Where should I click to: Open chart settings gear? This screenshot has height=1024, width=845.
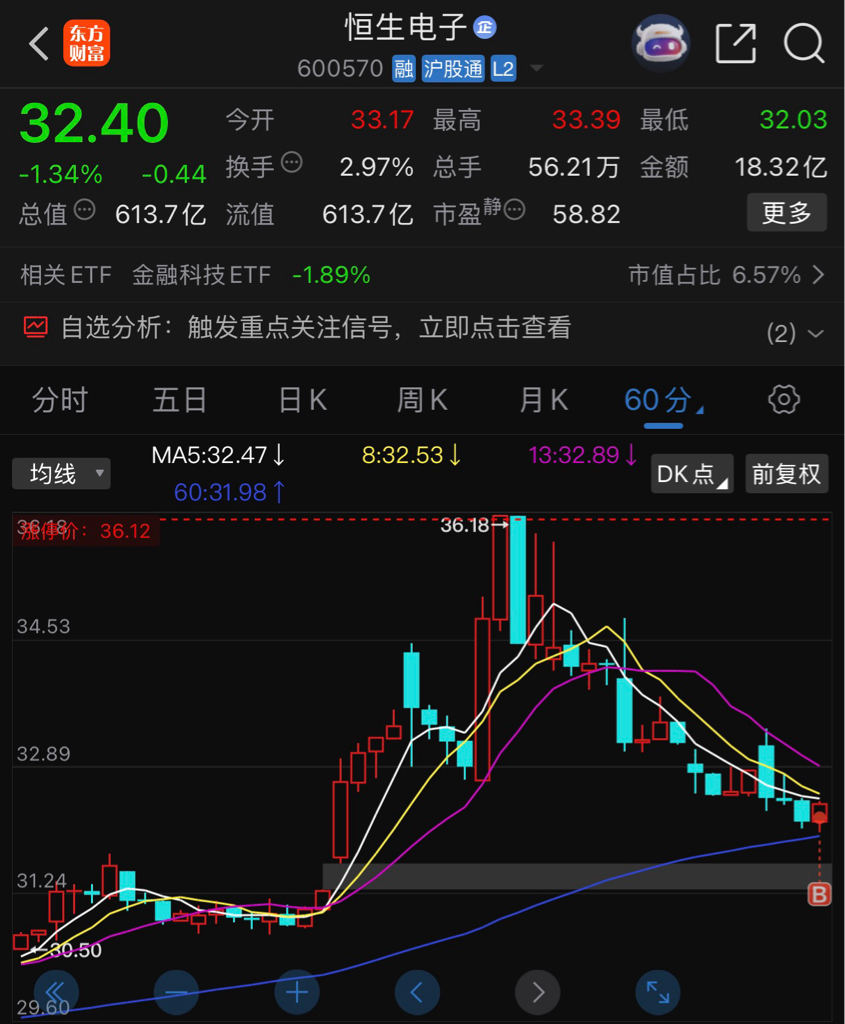tap(784, 399)
